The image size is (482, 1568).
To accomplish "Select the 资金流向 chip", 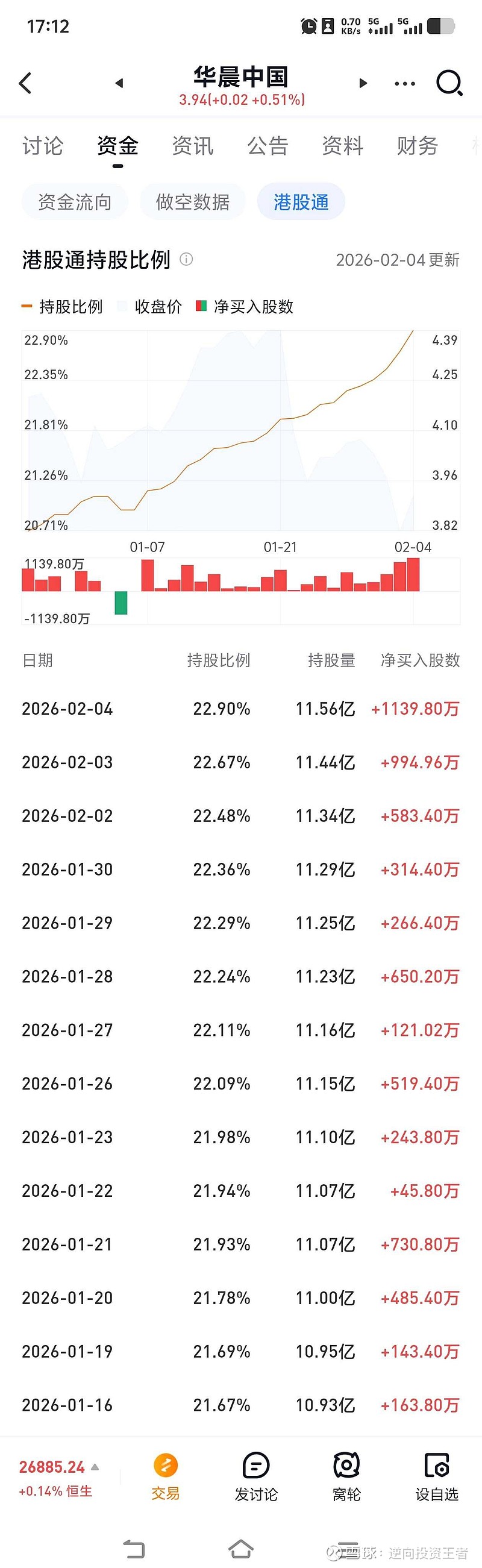I will [x=75, y=201].
